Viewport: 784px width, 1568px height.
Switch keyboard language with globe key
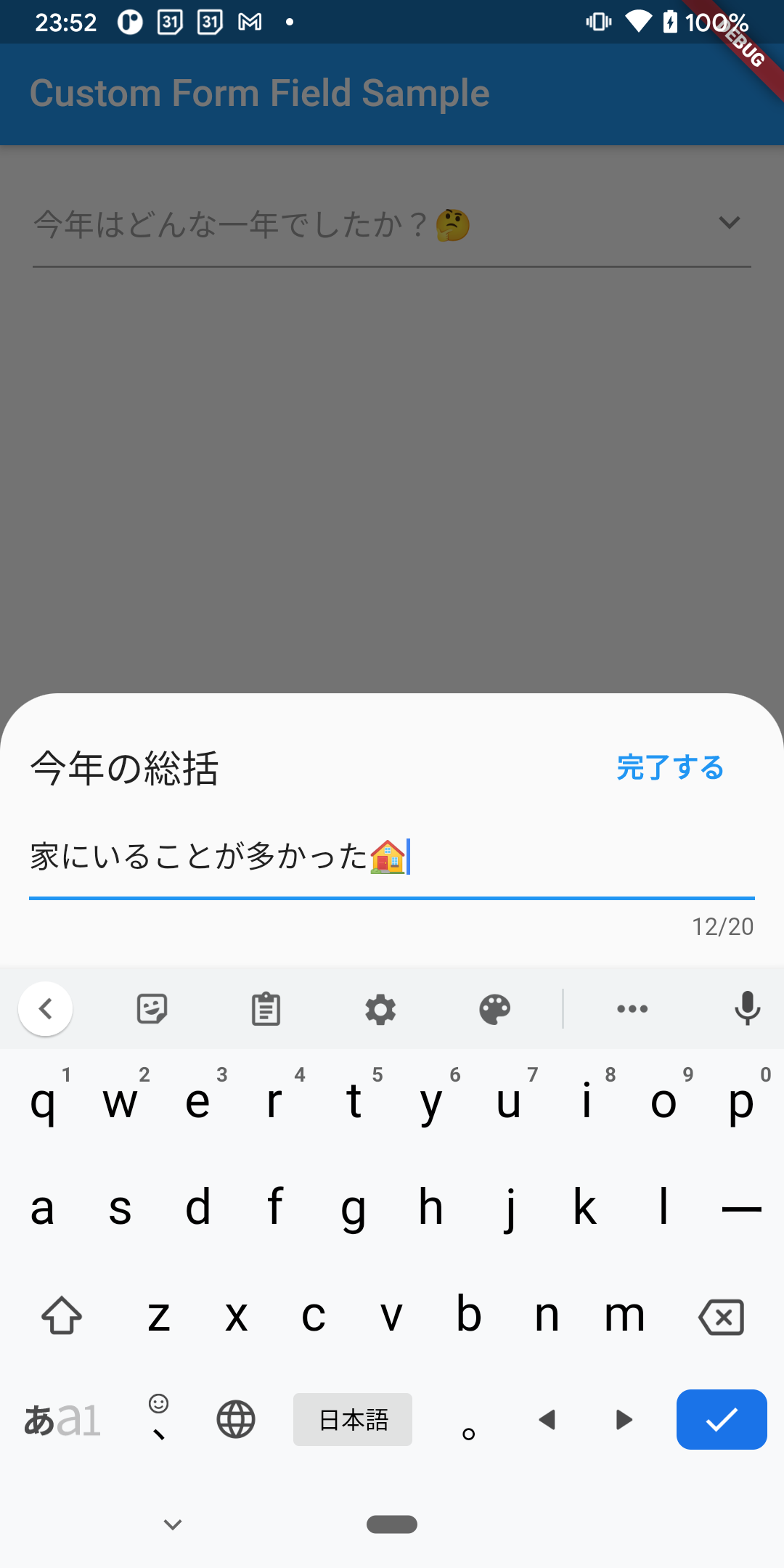point(236,1419)
